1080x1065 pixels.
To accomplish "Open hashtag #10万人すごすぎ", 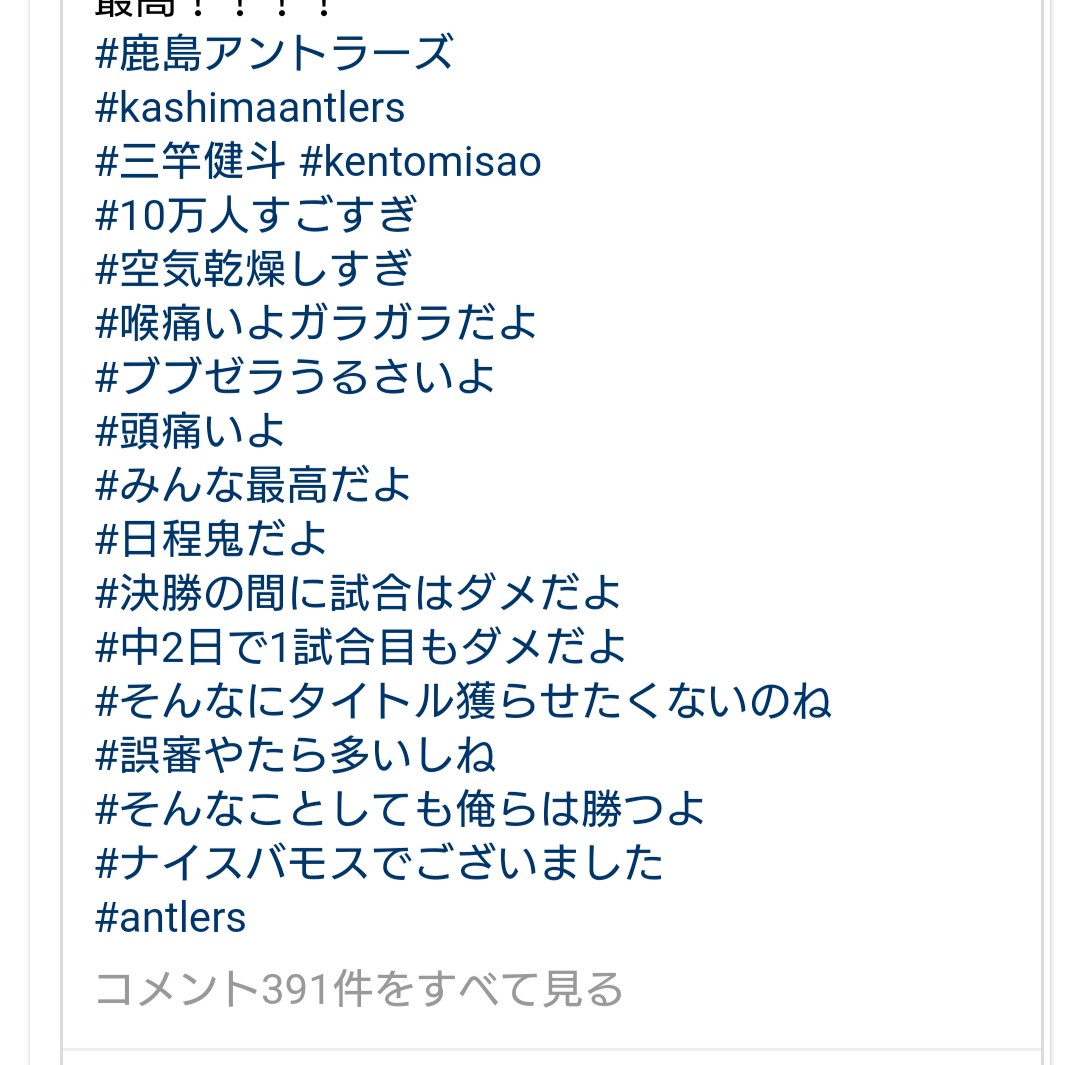I will tap(256, 215).
